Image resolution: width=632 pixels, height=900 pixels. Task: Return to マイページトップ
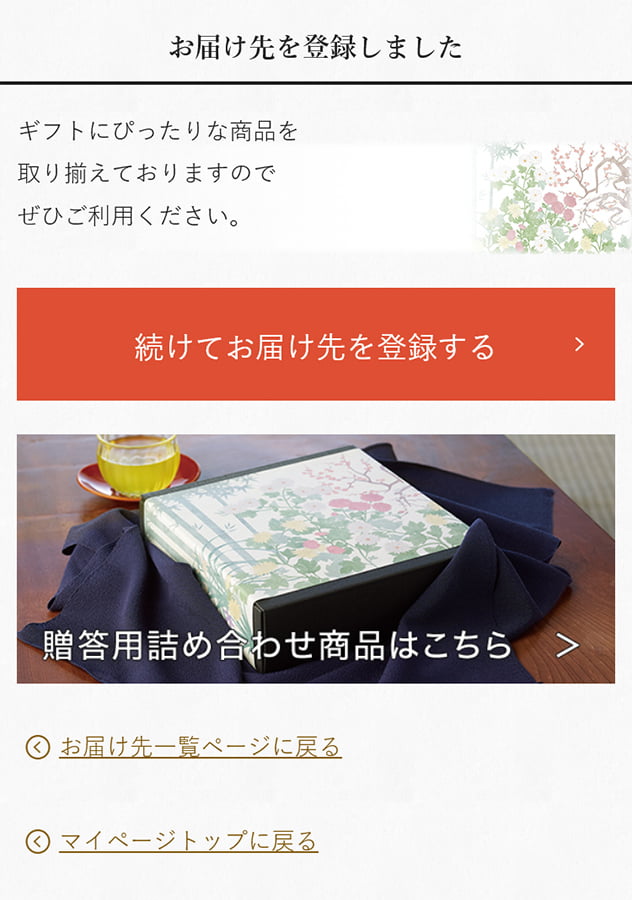pyautogui.click(x=188, y=841)
